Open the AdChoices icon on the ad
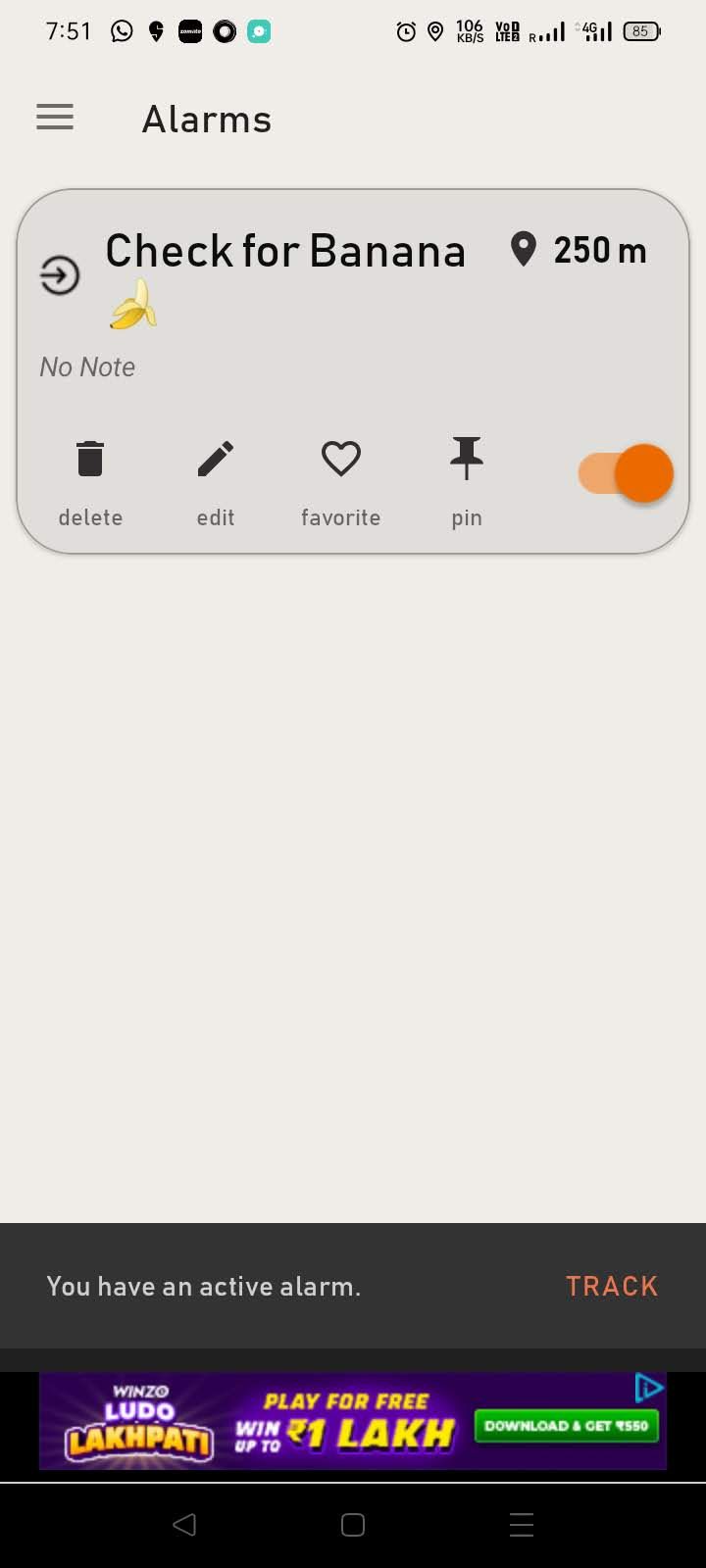This screenshot has height=1568, width=706. (x=649, y=1388)
